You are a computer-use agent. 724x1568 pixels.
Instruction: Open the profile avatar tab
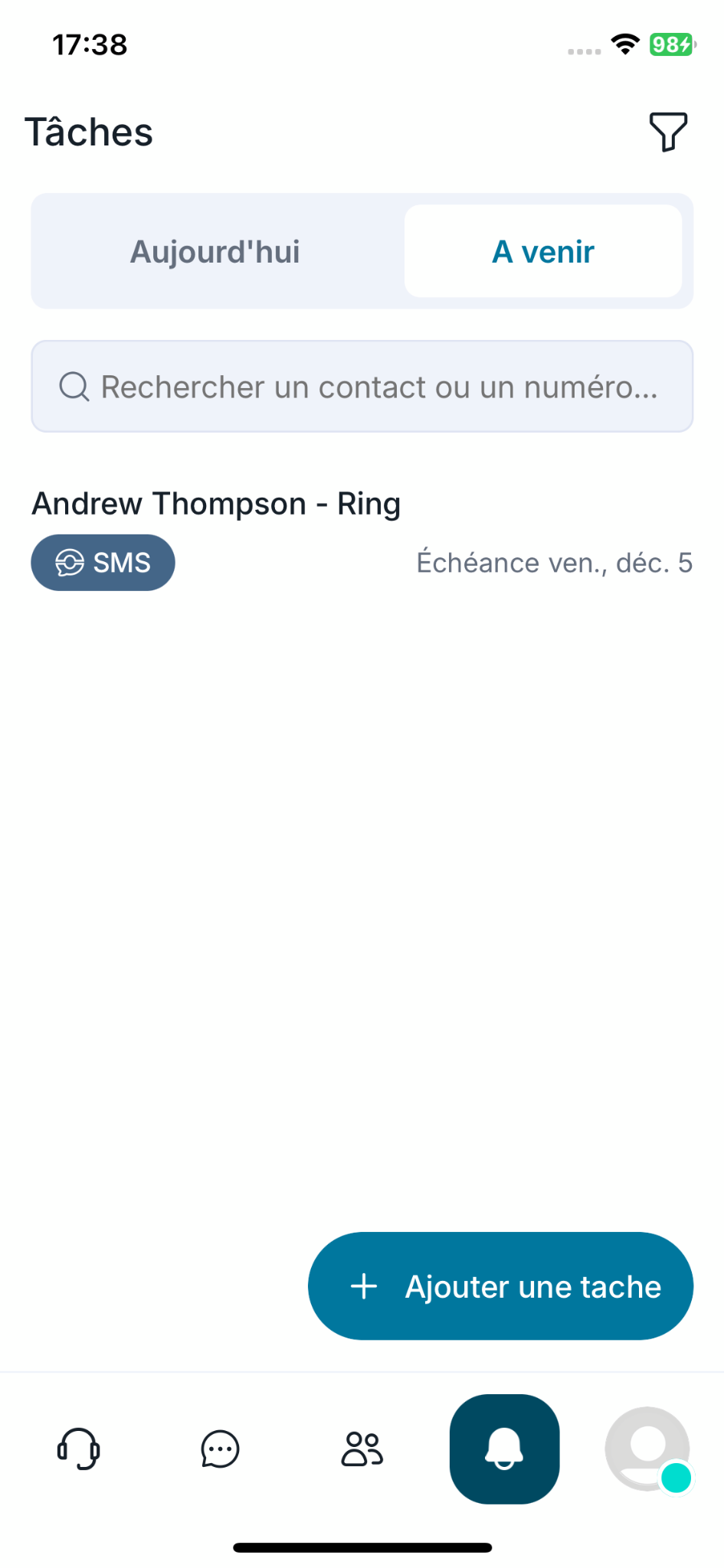click(x=648, y=1449)
